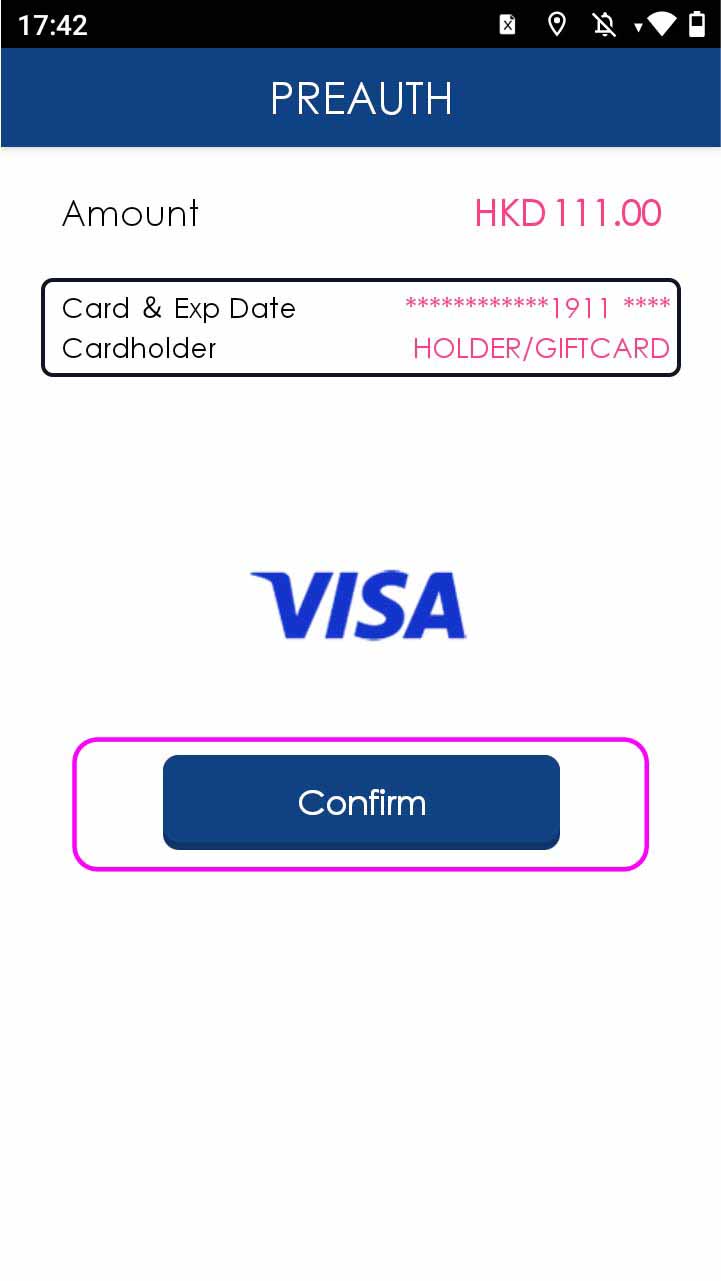Confirm the HKD 111.00 preauth payment

click(x=361, y=802)
